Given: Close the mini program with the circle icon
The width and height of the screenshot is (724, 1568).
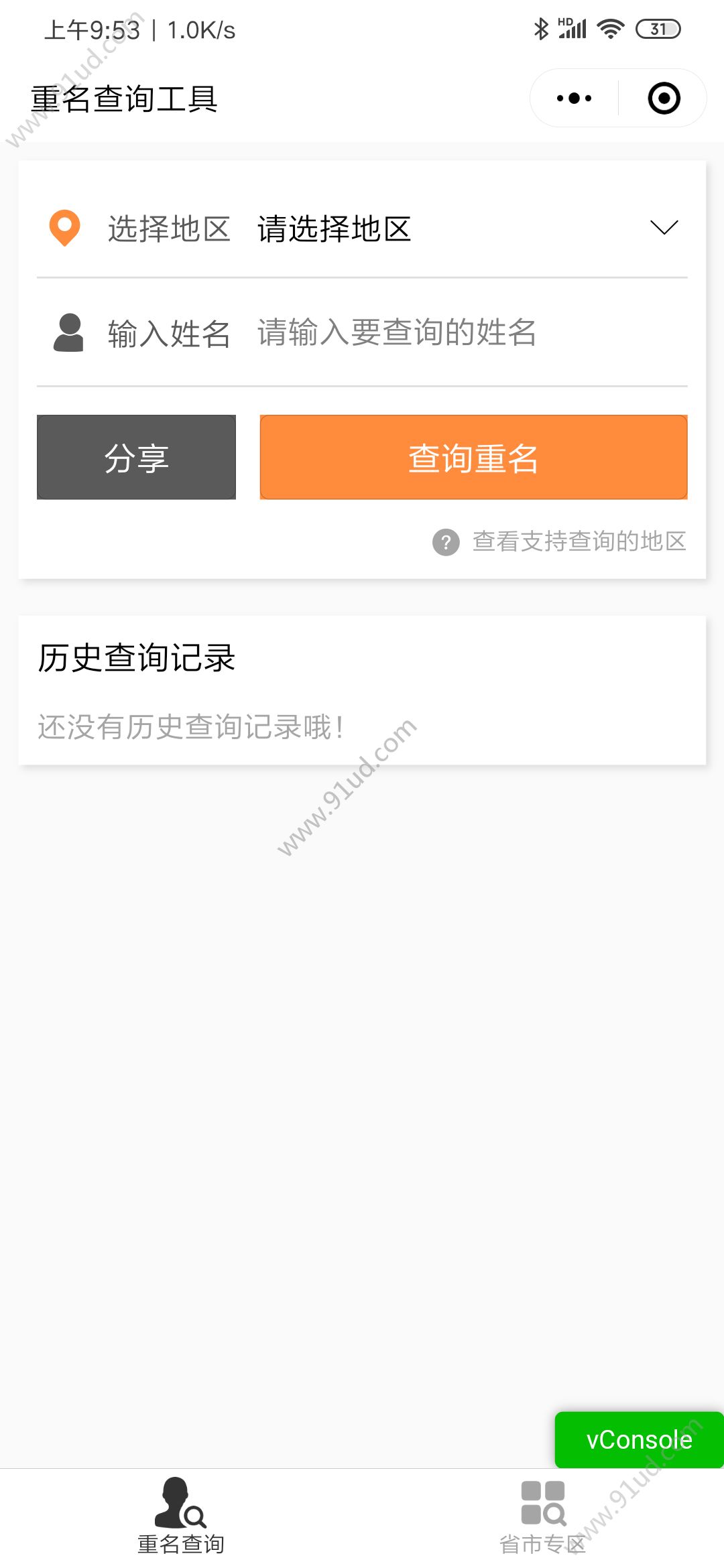Looking at the screenshot, I should coord(664,99).
